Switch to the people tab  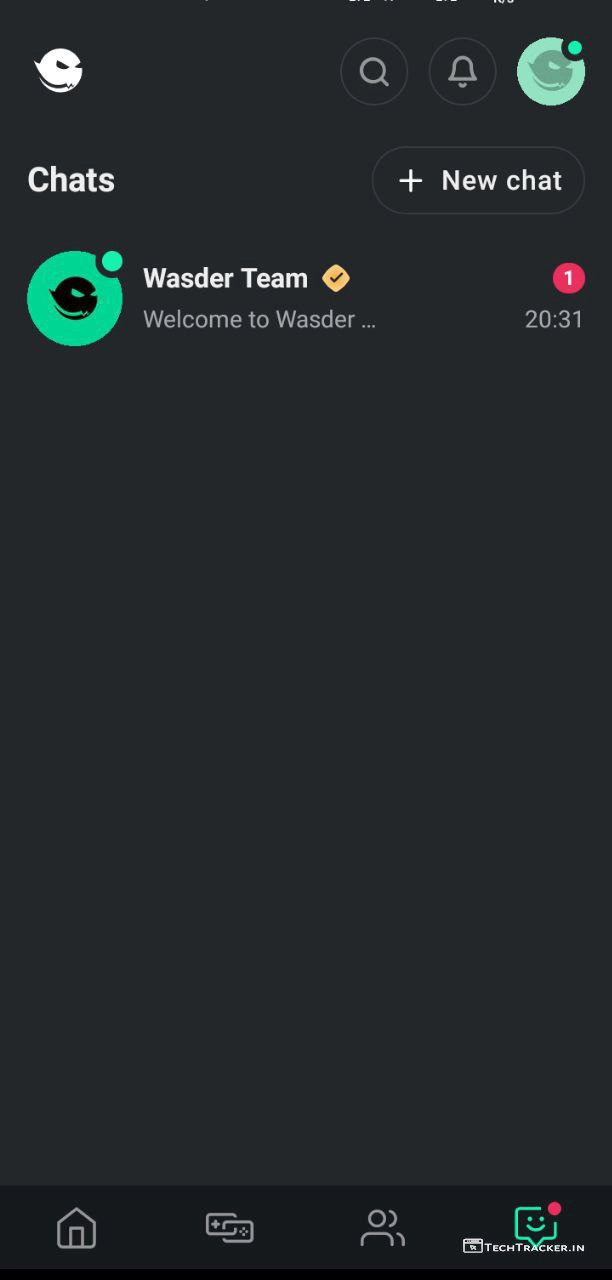[x=382, y=1227]
